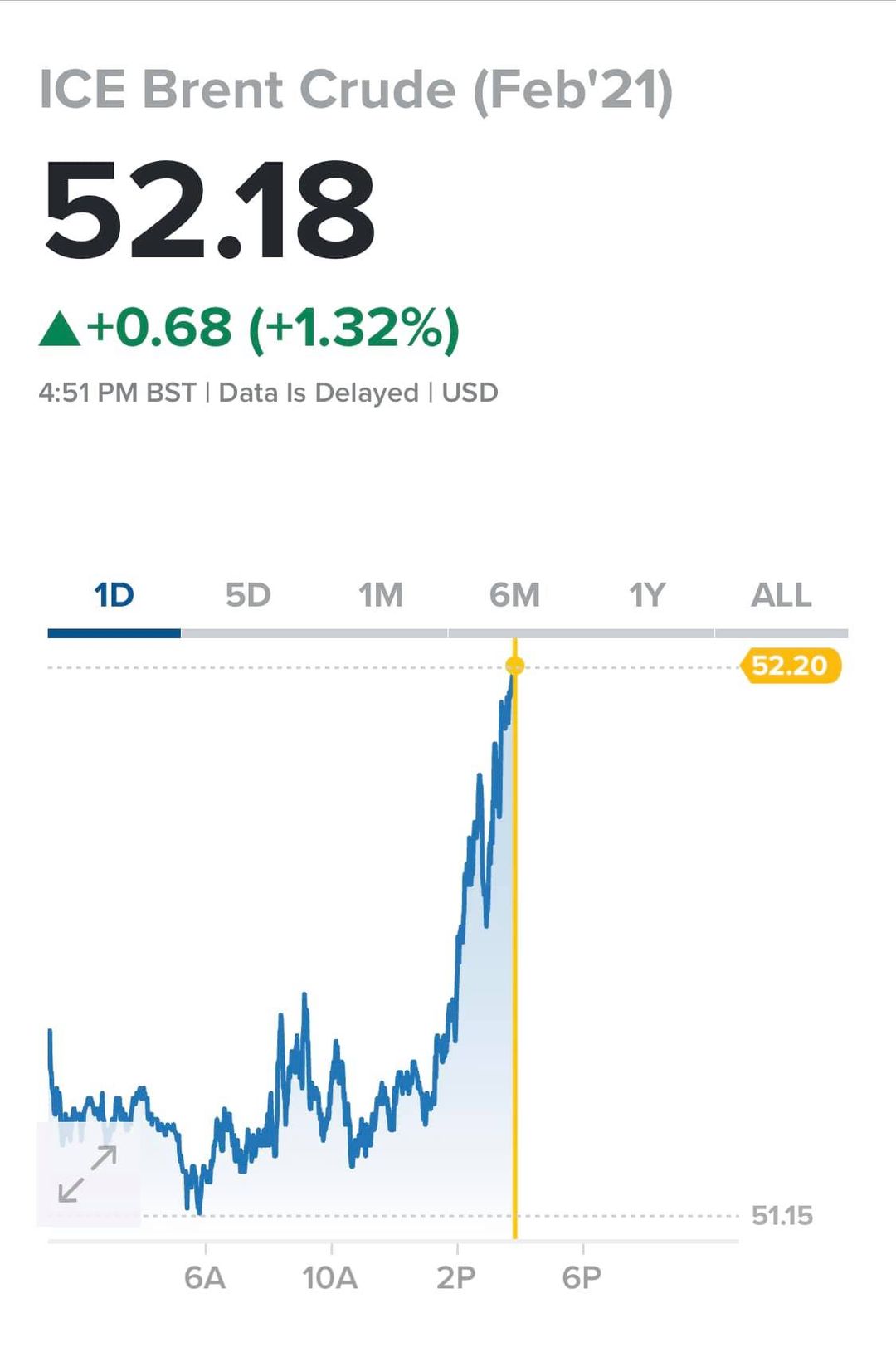Switch to the 1M chart range

(381, 596)
